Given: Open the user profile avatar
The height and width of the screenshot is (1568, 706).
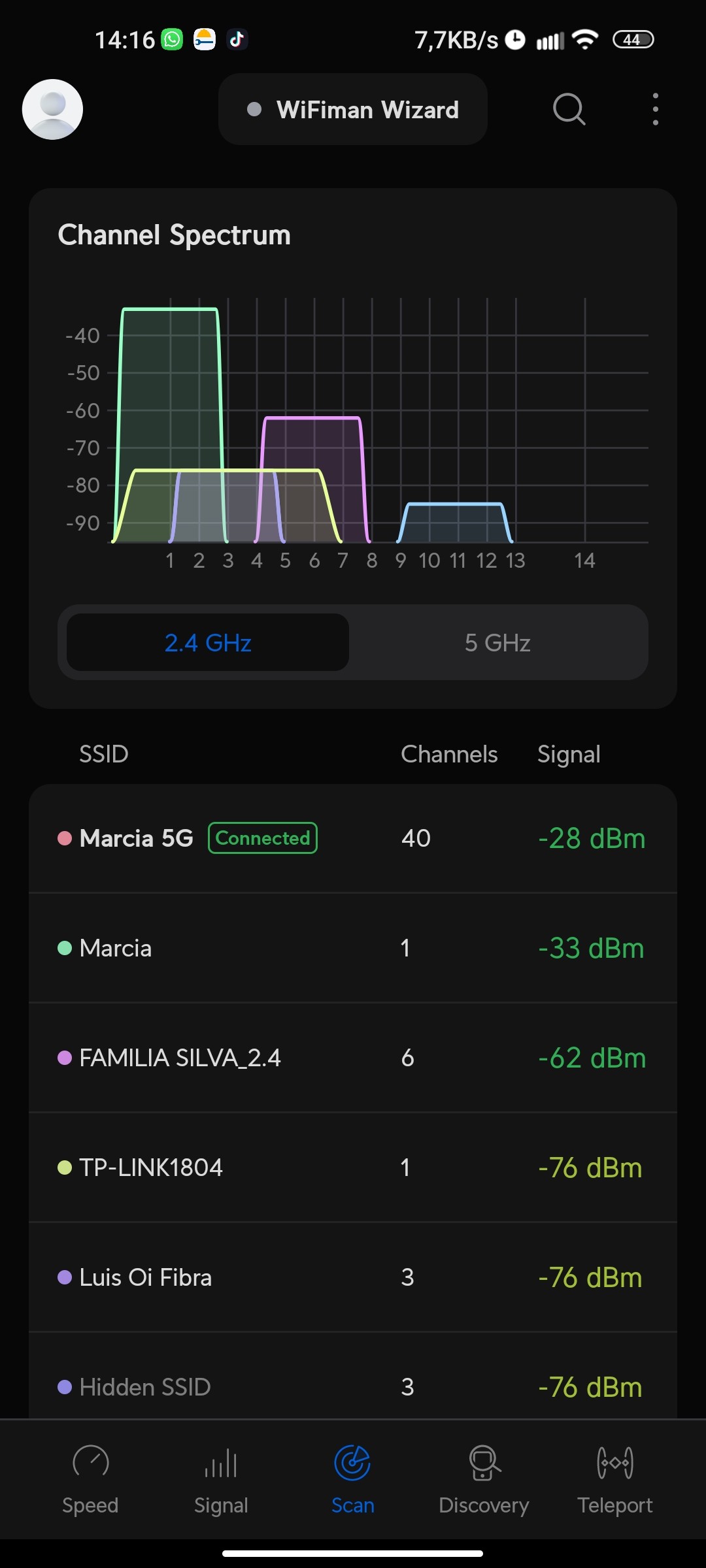Looking at the screenshot, I should (x=52, y=109).
